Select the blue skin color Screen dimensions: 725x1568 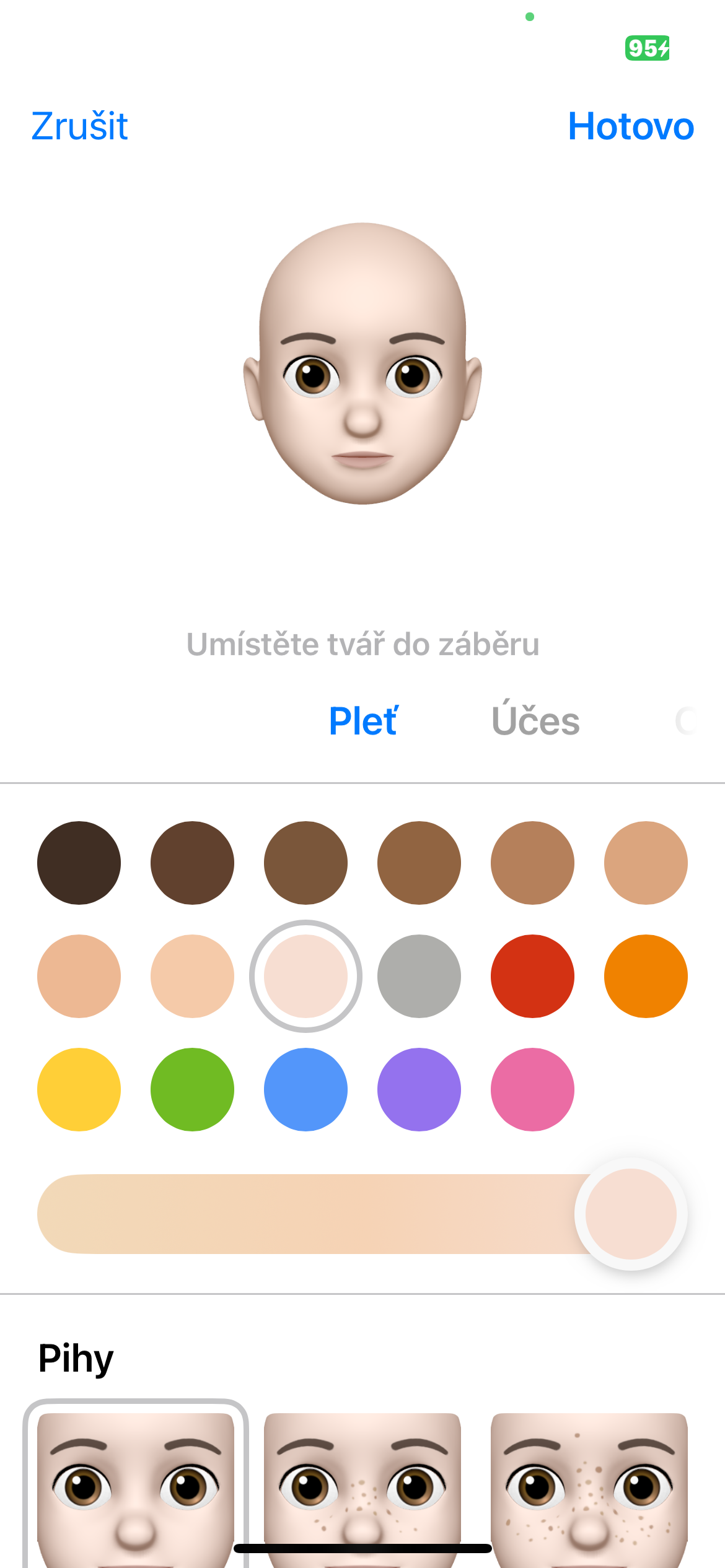(305, 1089)
